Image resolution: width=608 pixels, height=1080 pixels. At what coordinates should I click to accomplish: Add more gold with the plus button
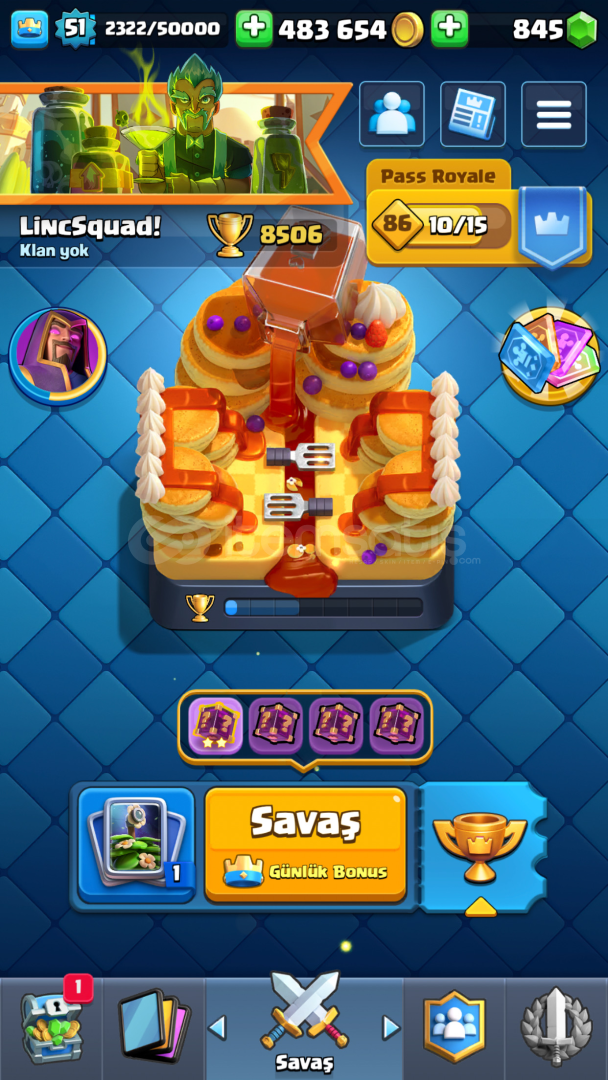[x=254, y=29]
